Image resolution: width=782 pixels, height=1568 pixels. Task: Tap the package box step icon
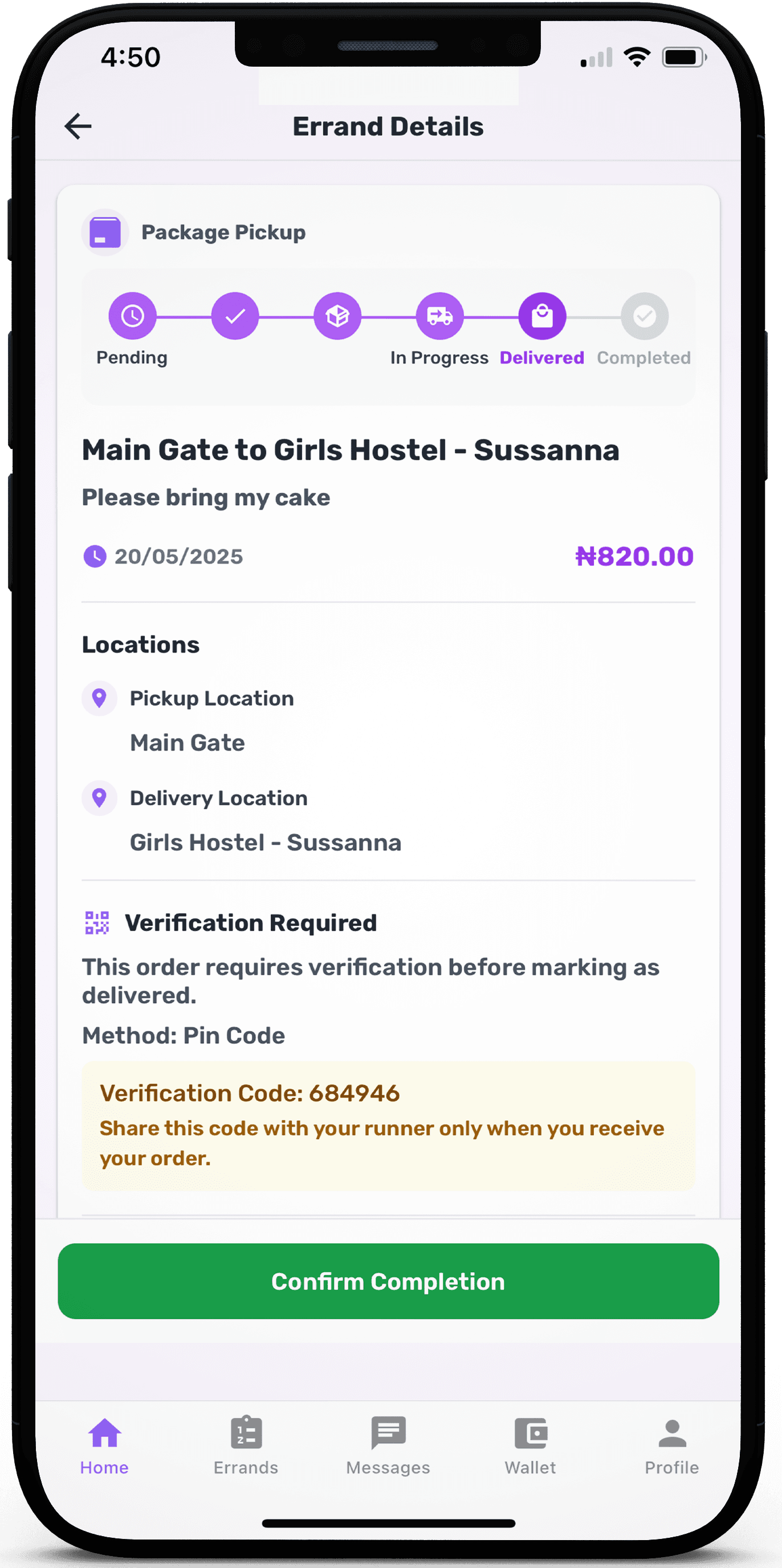pyautogui.click(x=338, y=317)
